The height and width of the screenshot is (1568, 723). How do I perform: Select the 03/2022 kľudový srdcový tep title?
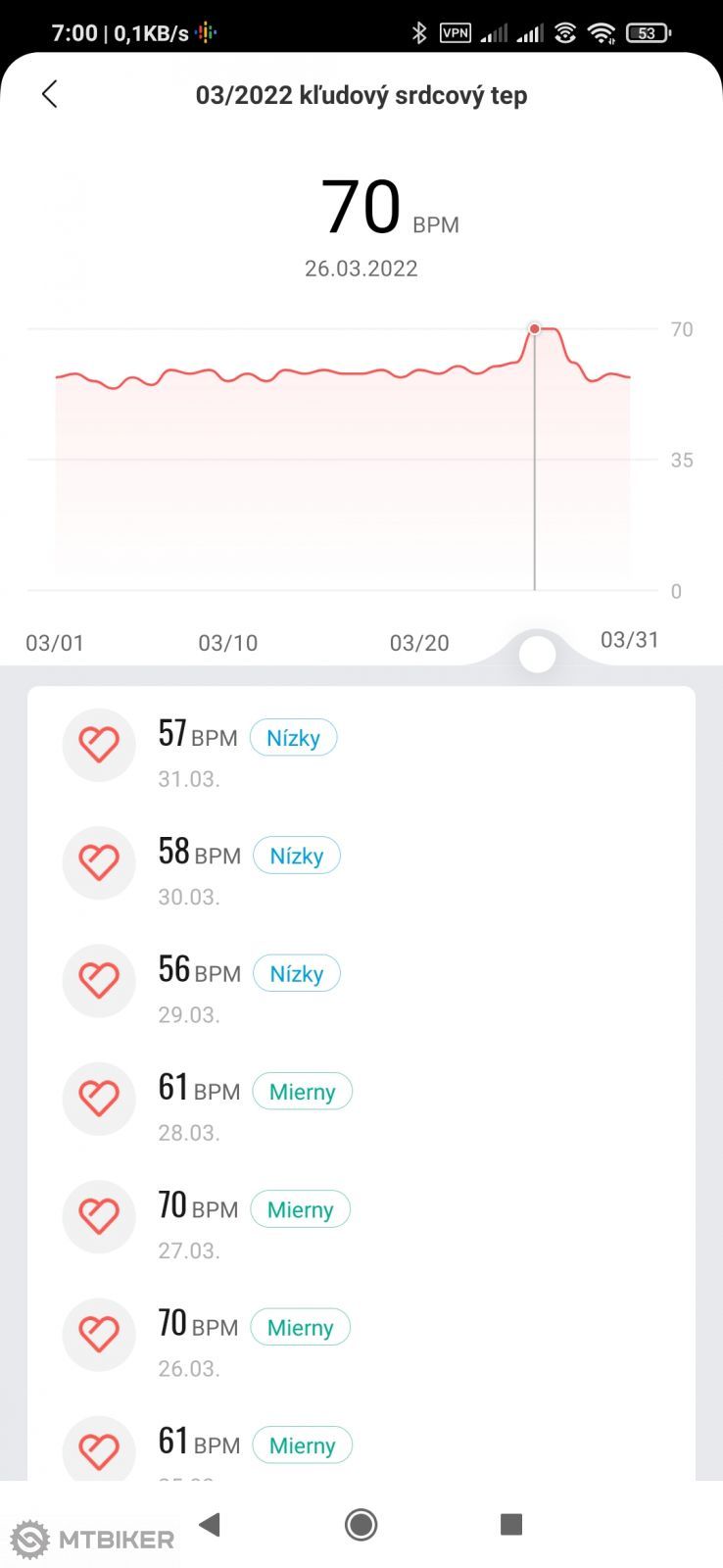click(x=361, y=94)
